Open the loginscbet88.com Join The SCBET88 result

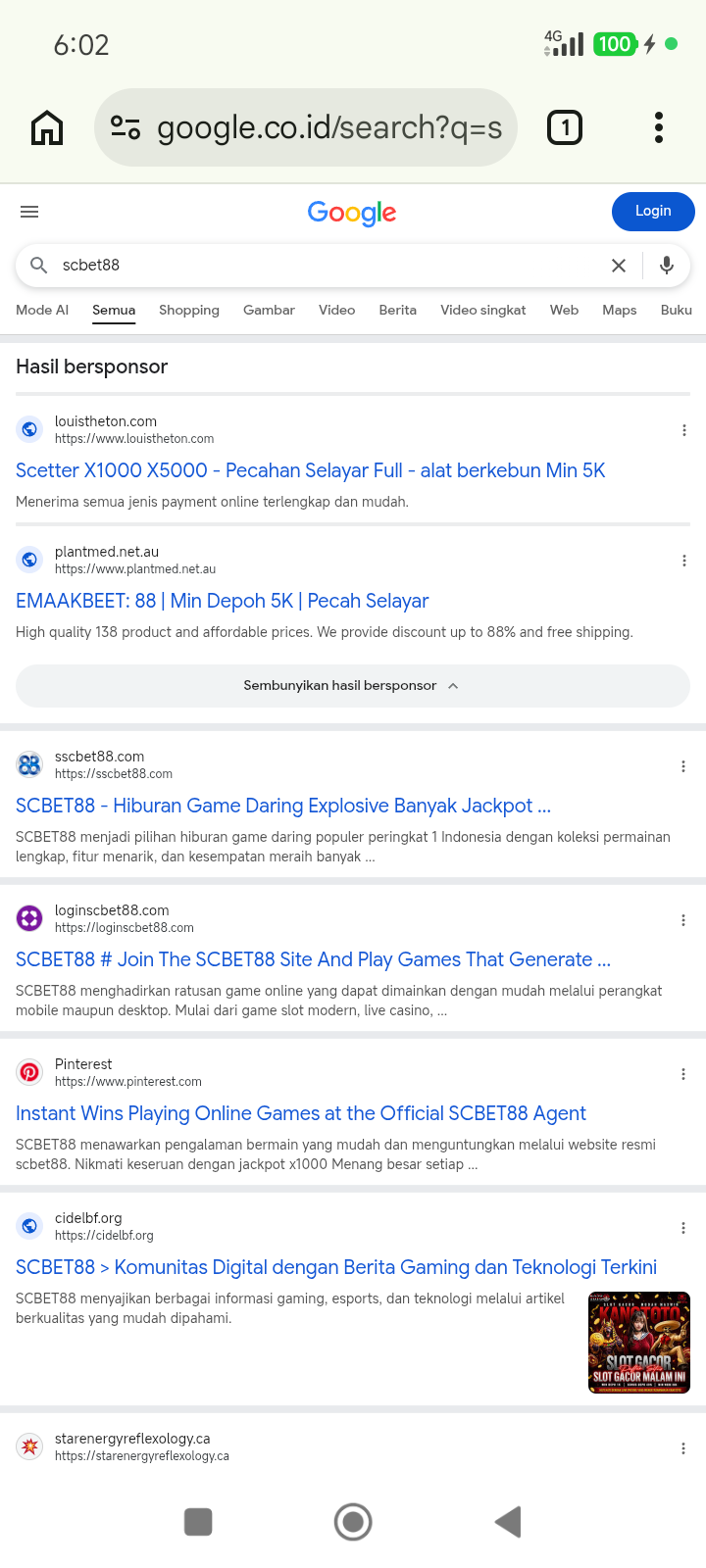pos(314,959)
